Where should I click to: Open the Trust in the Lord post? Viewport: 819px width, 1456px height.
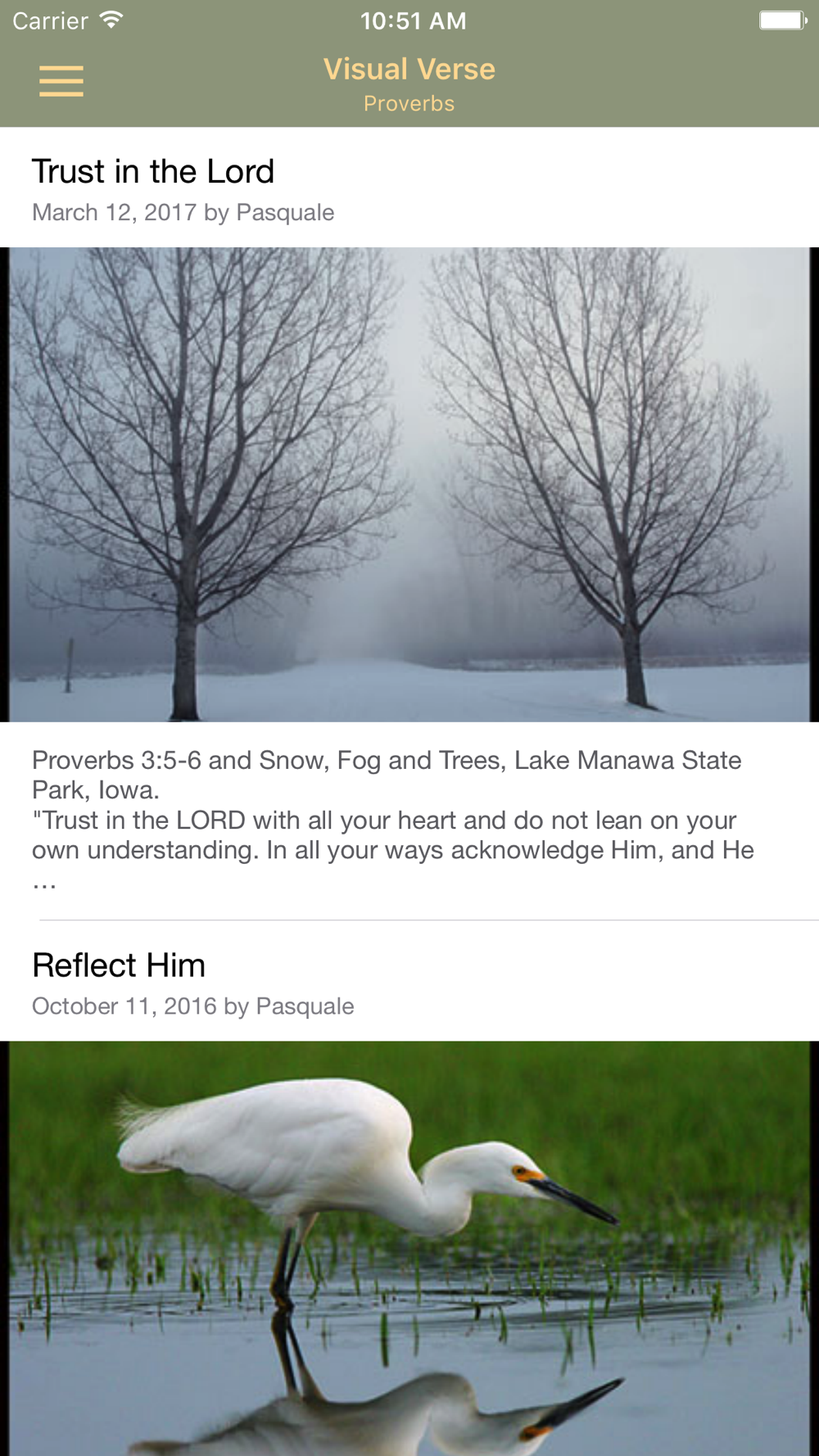(153, 171)
